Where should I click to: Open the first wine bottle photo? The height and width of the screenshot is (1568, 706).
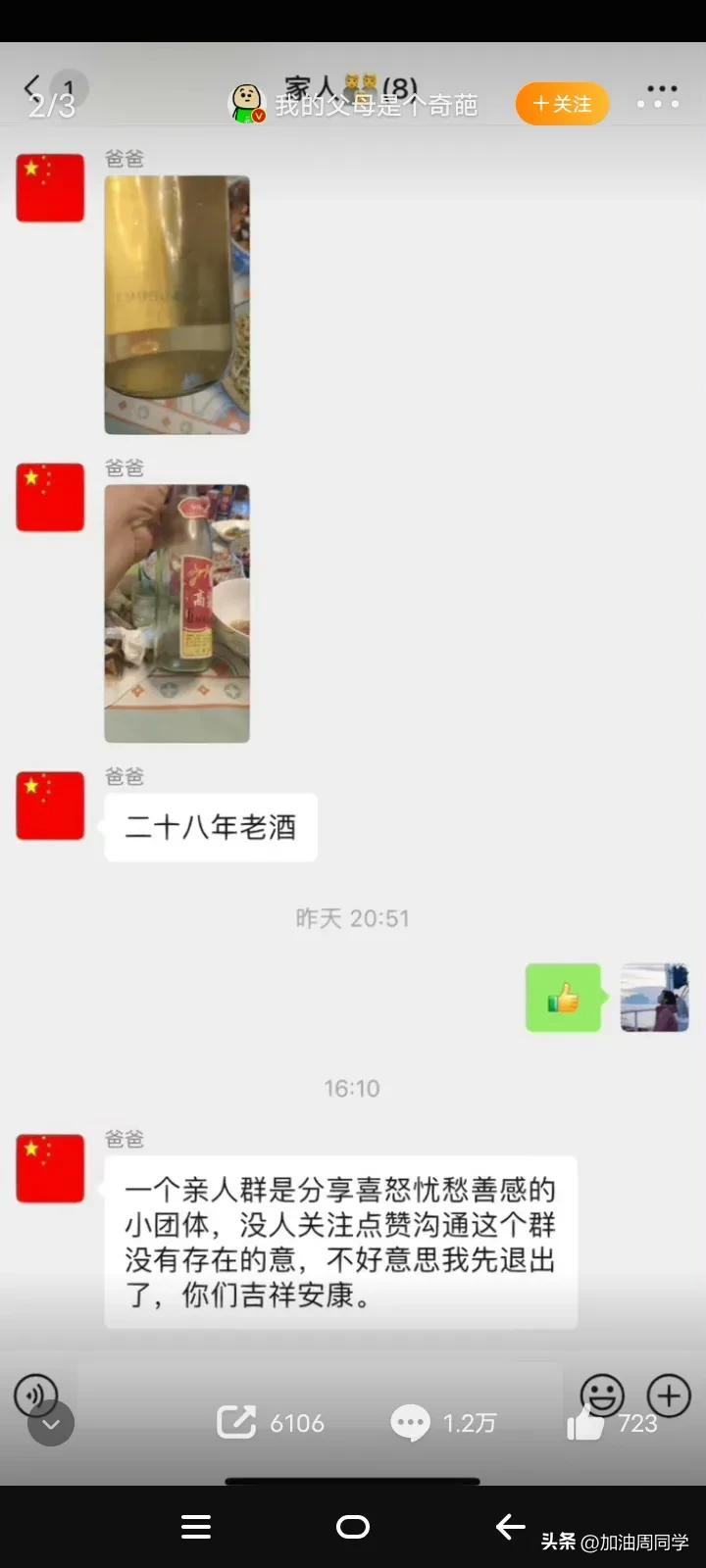(x=176, y=305)
